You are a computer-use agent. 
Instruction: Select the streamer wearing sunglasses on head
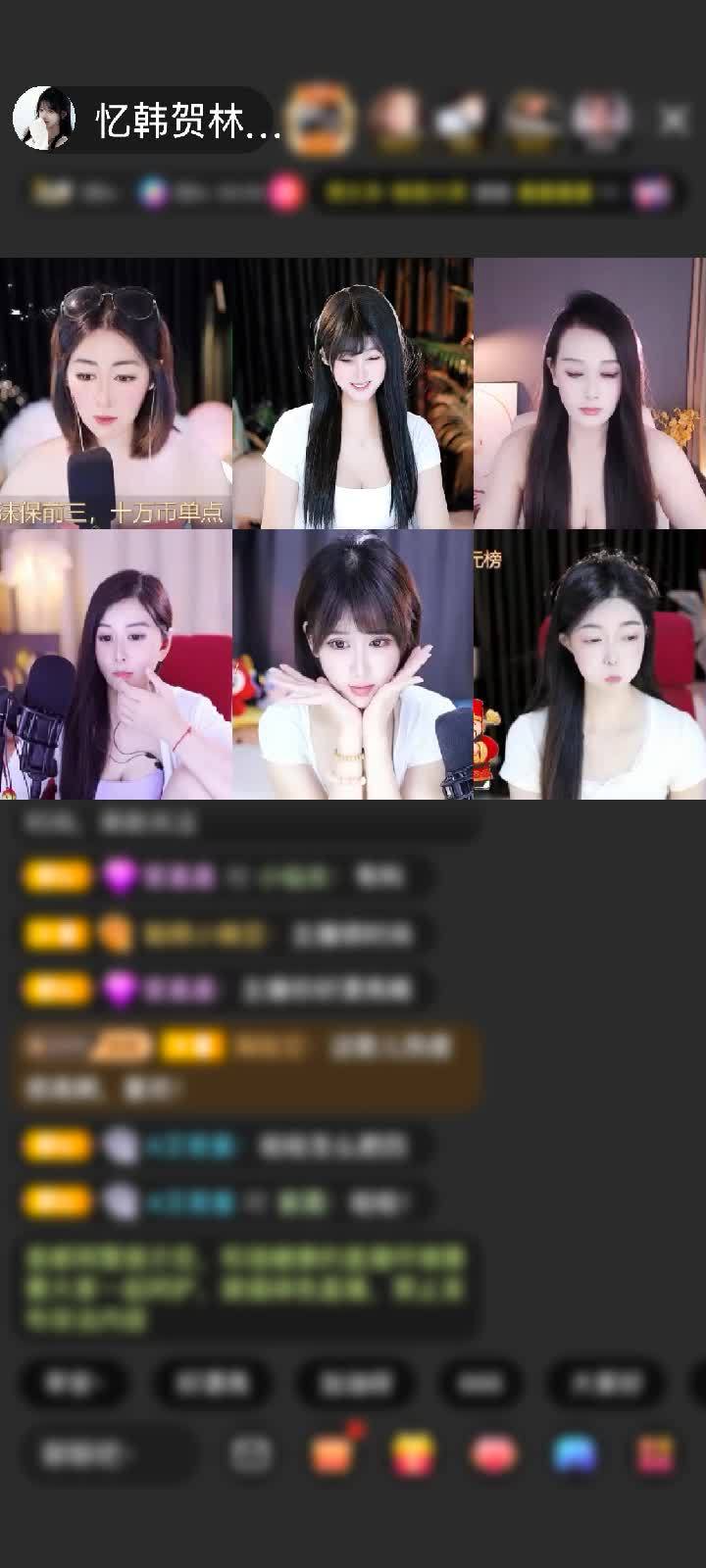pyautogui.click(x=116, y=393)
